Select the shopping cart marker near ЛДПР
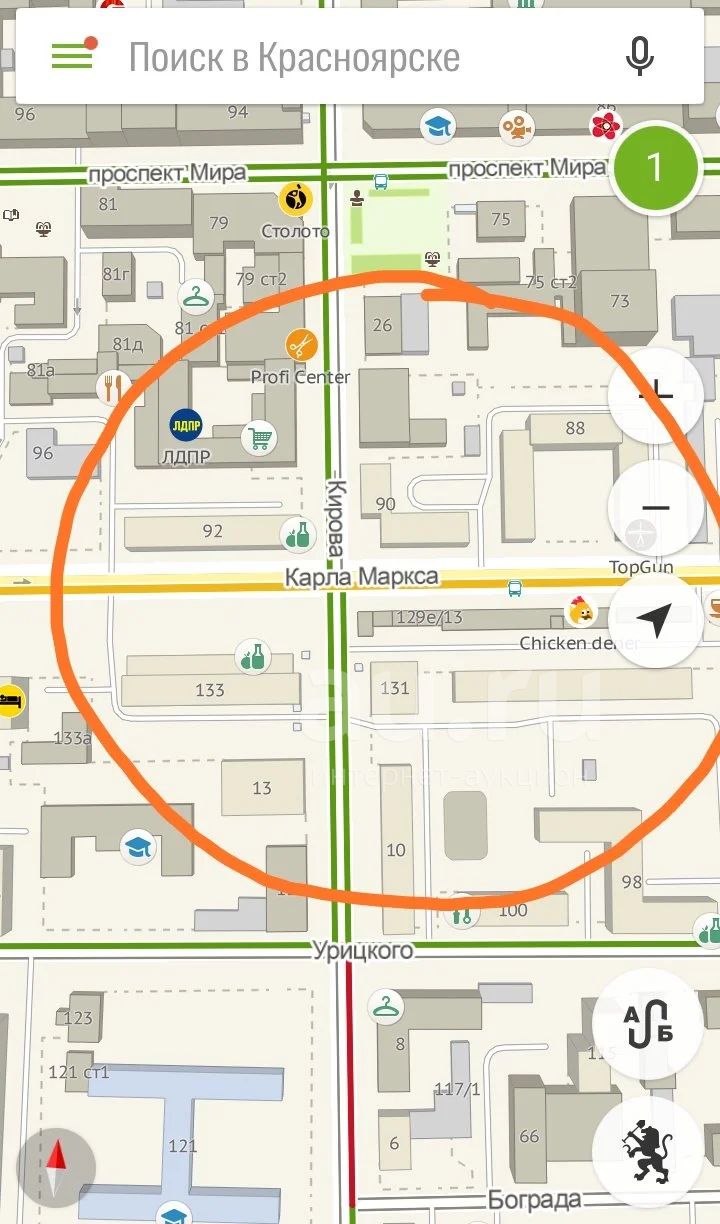Viewport: 720px width, 1224px height. point(260,437)
